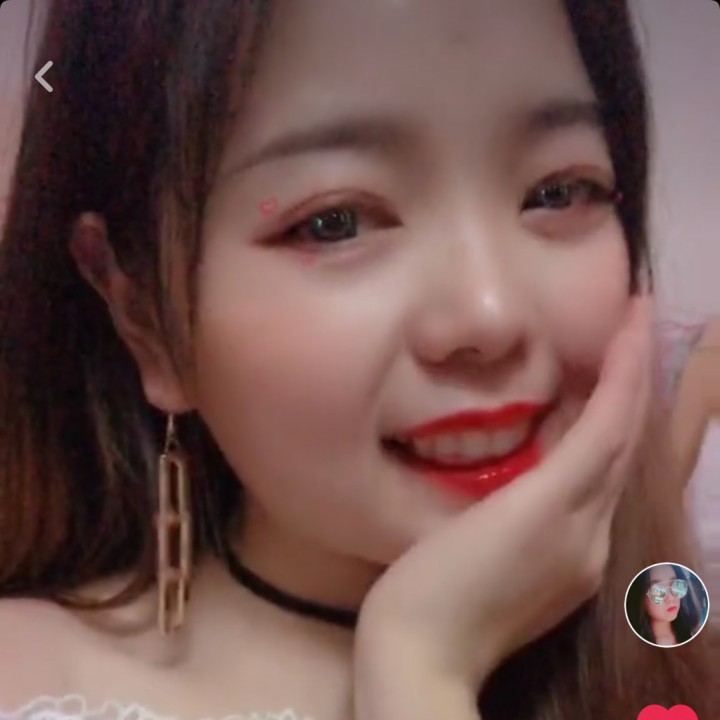Viewport: 720px width, 720px height.
Task: Like this video with the heart
Action: (x=667, y=712)
